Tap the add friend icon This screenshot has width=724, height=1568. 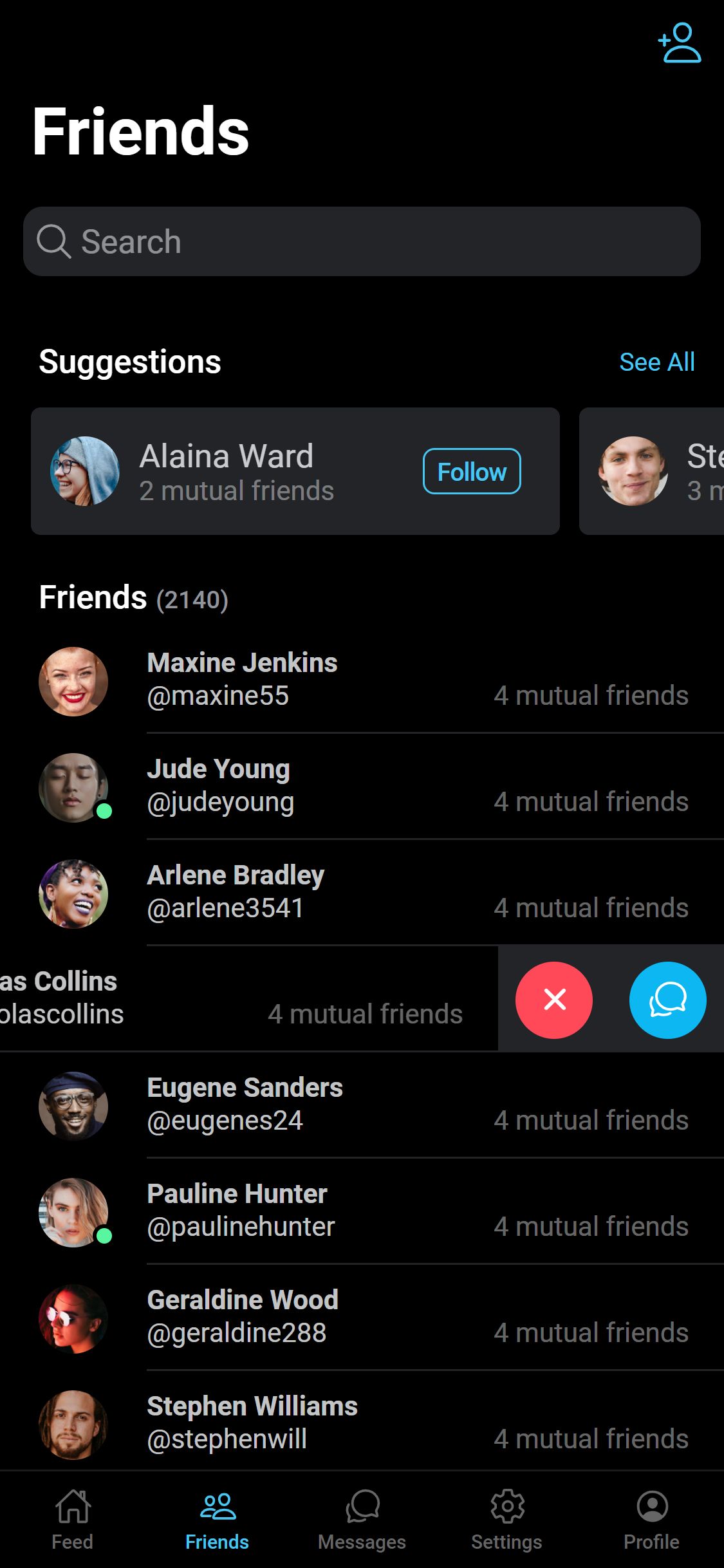coord(680,43)
